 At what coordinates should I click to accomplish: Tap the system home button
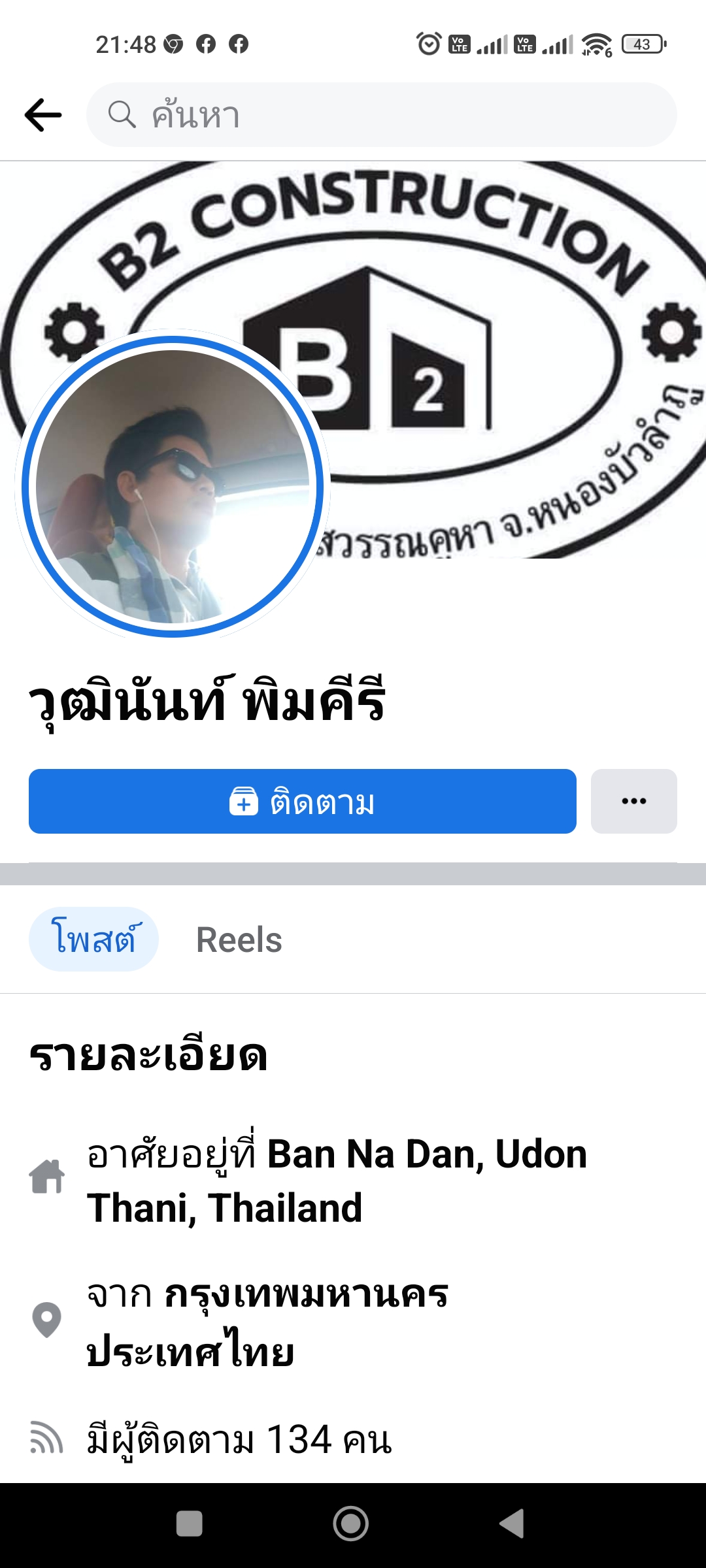point(351,1524)
